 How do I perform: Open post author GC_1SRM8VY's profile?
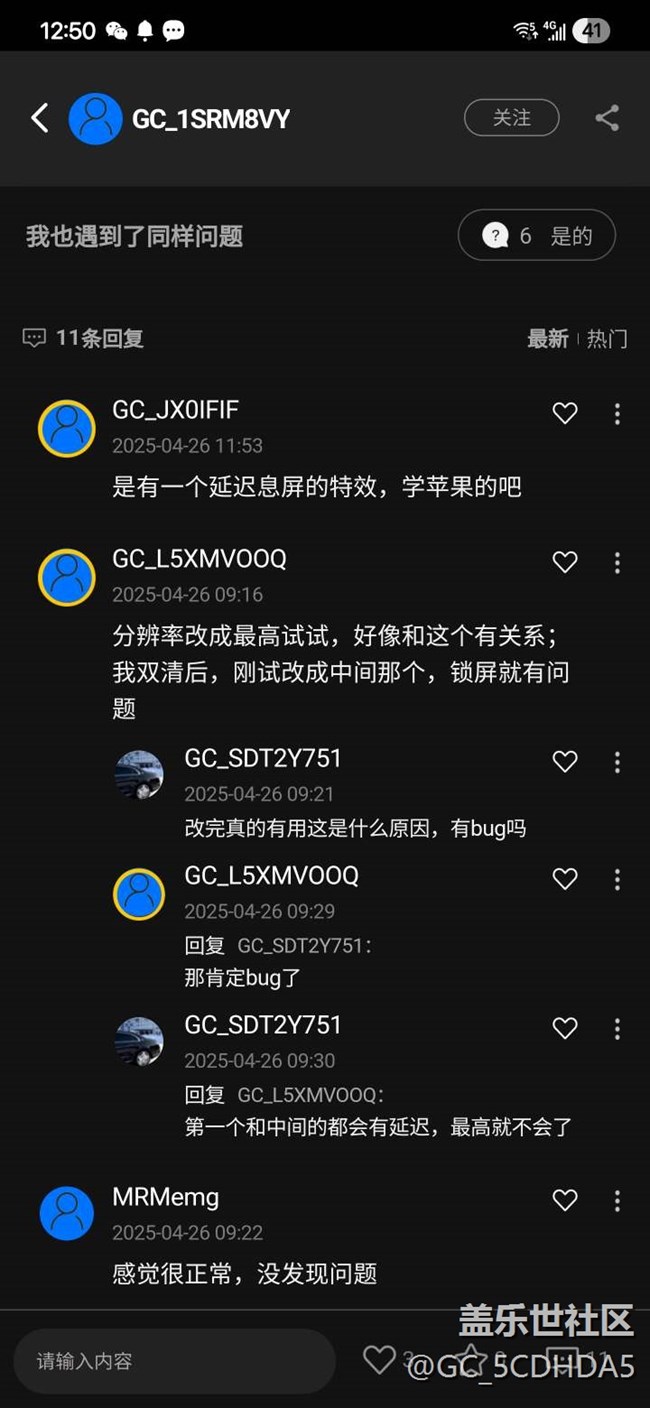pyautogui.click(x=96, y=119)
